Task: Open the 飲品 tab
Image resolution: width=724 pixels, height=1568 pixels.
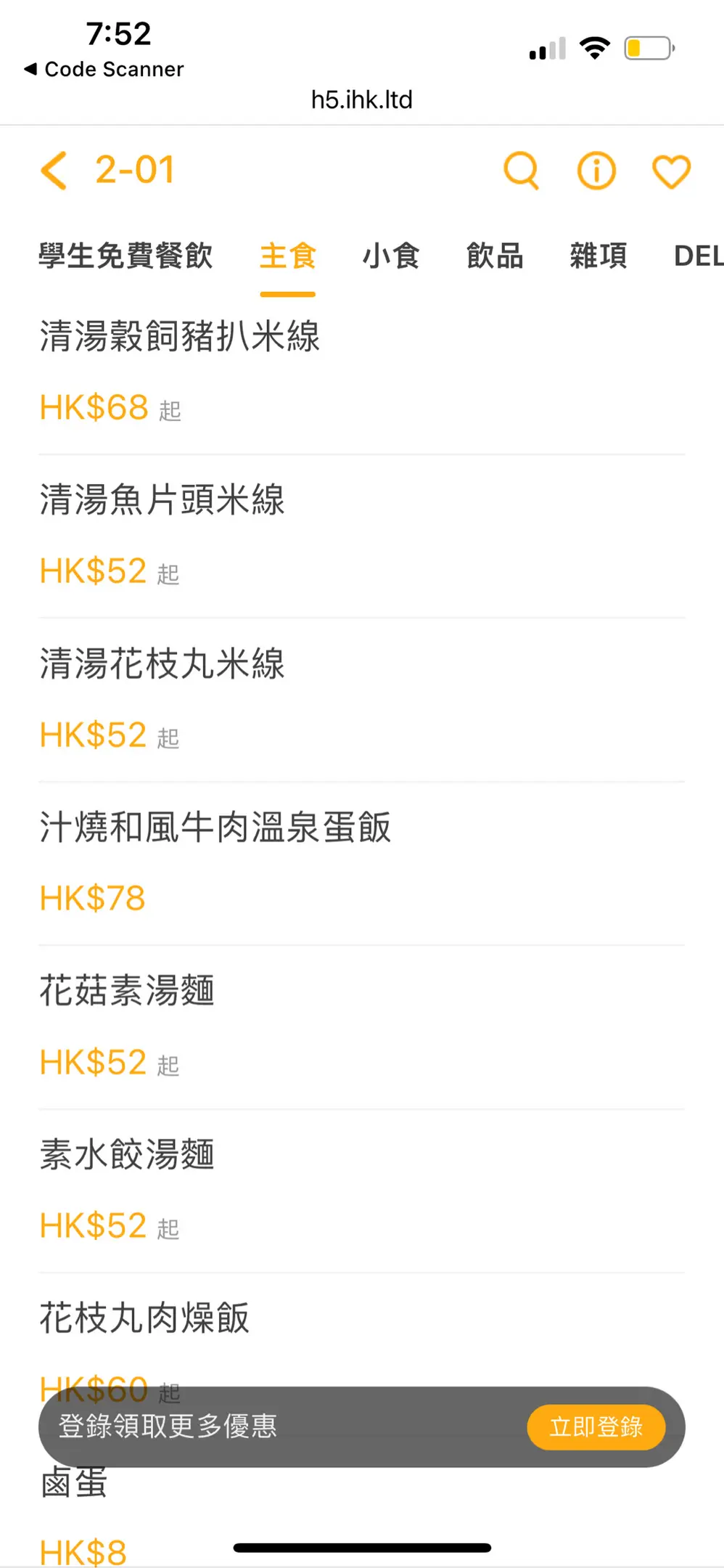Action: (495, 256)
